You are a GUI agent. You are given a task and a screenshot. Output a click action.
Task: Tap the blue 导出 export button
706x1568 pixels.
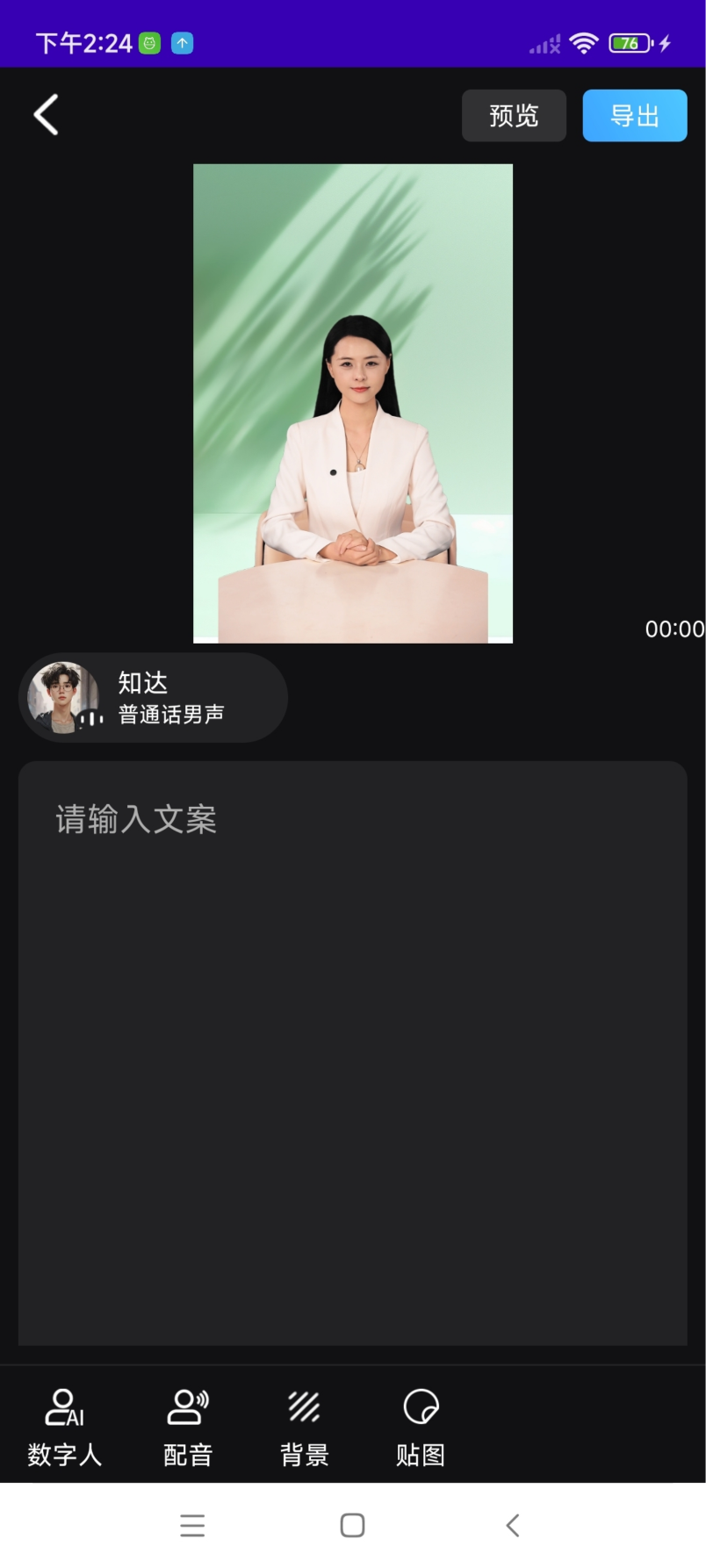pyautogui.click(x=634, y=115)
